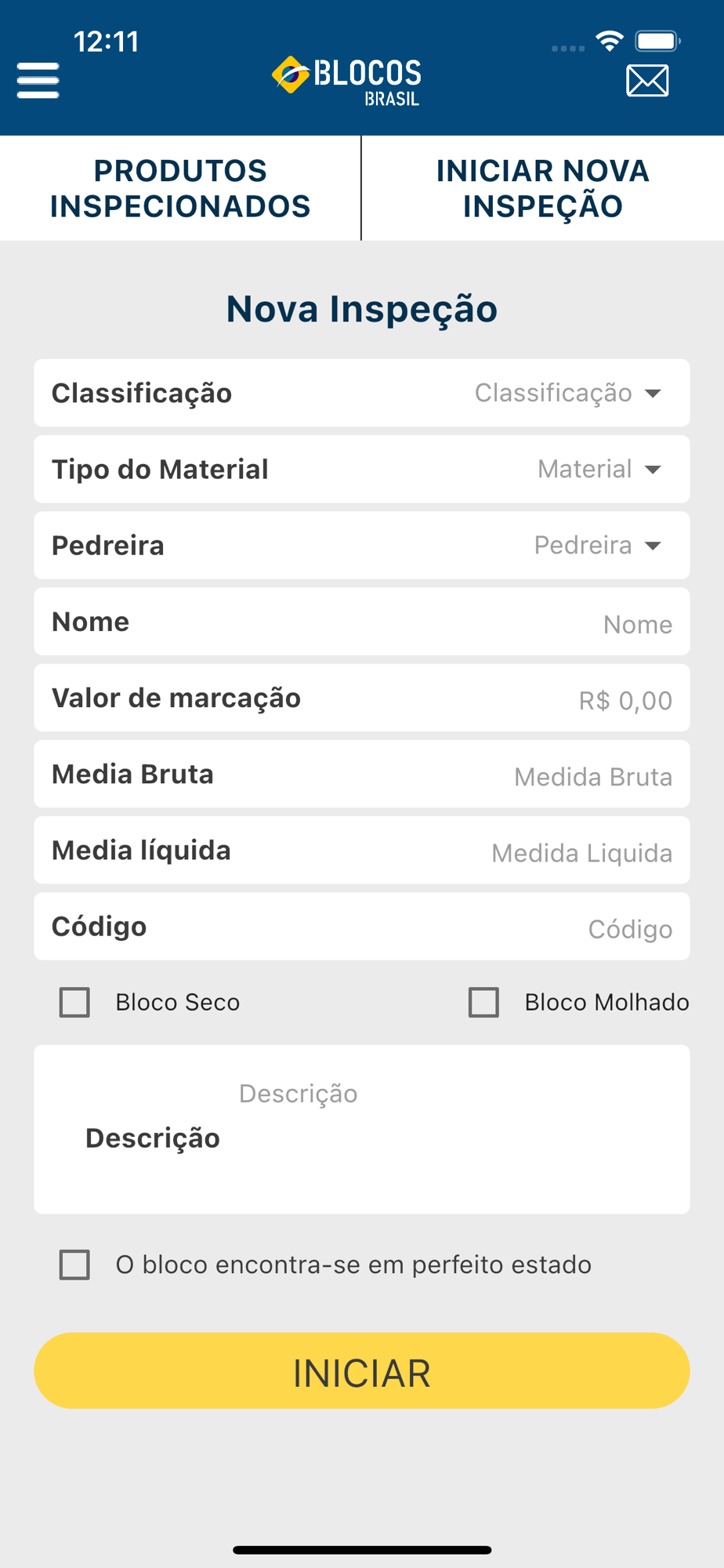The image size is (724, 1568).
Task: Tap the Código input field
Action: click(x=362, y=926)
